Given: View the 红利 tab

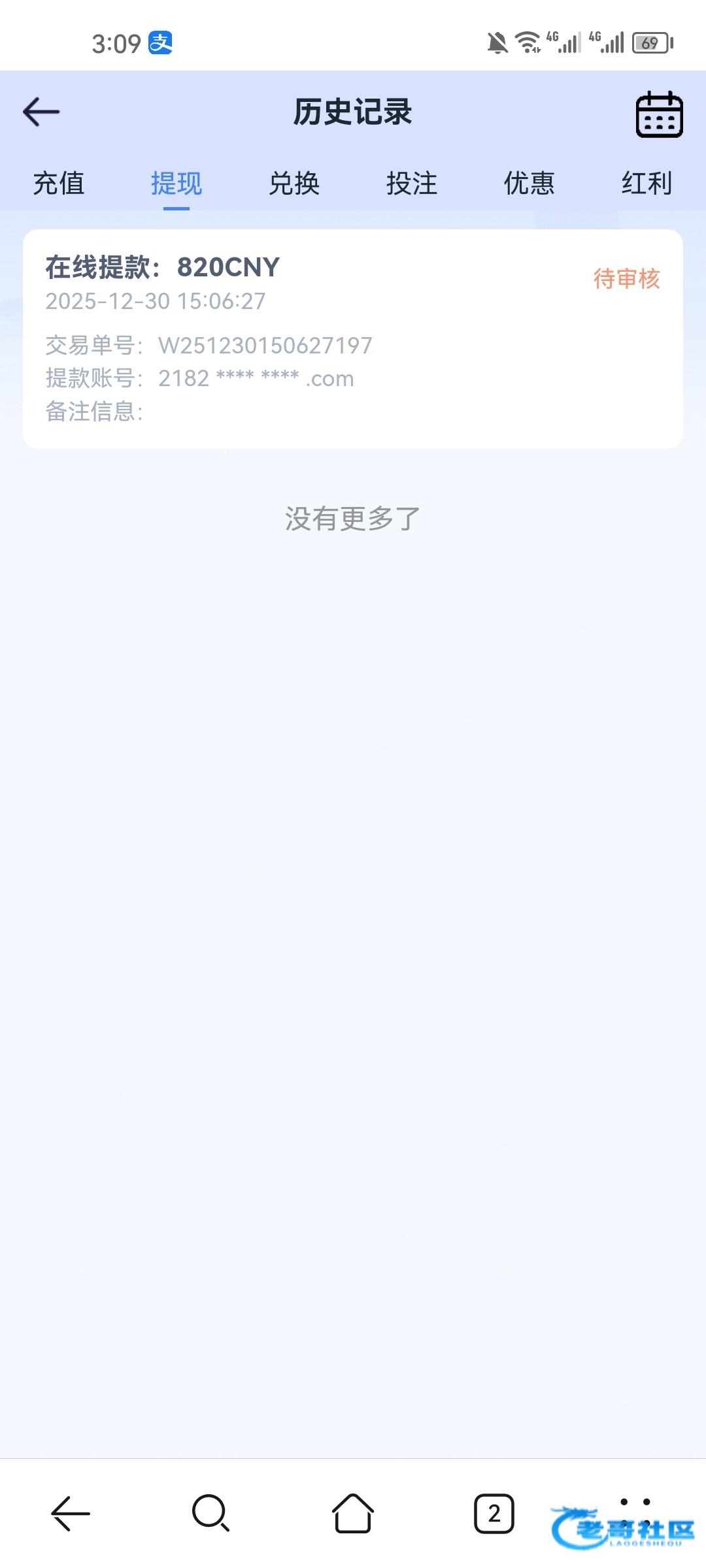Looking at the screenshot, I should [647, 183].
